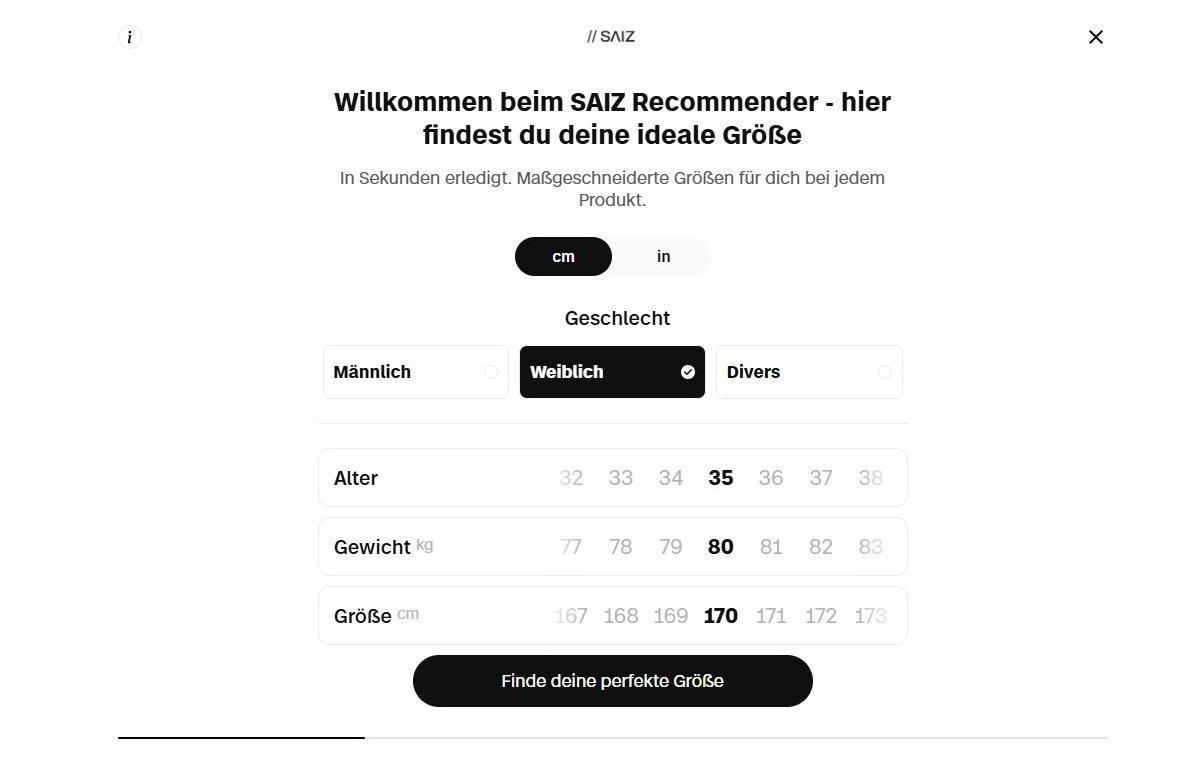Switch units to inches
This screenshot has height=760, width=1200.
[663, 256]
